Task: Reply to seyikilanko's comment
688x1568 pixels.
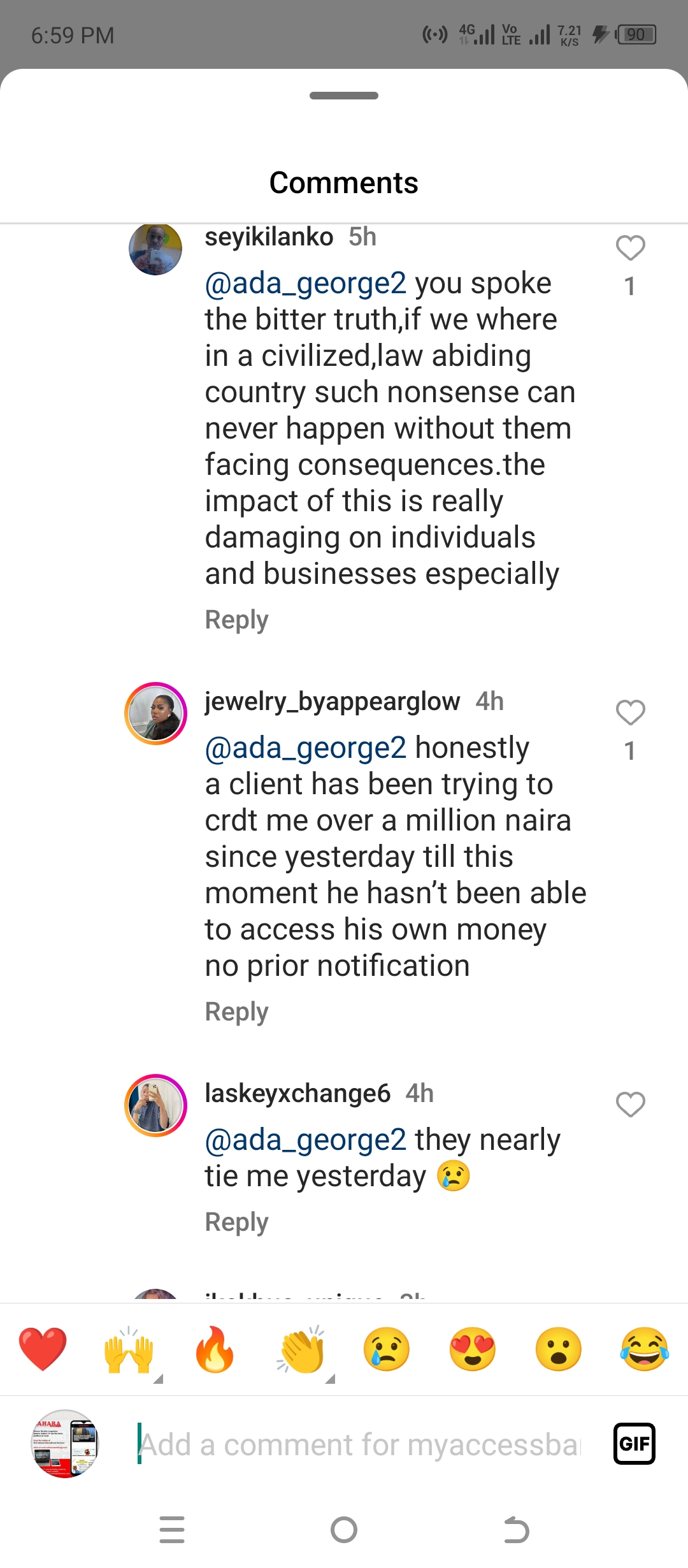Action: (236, 620)
